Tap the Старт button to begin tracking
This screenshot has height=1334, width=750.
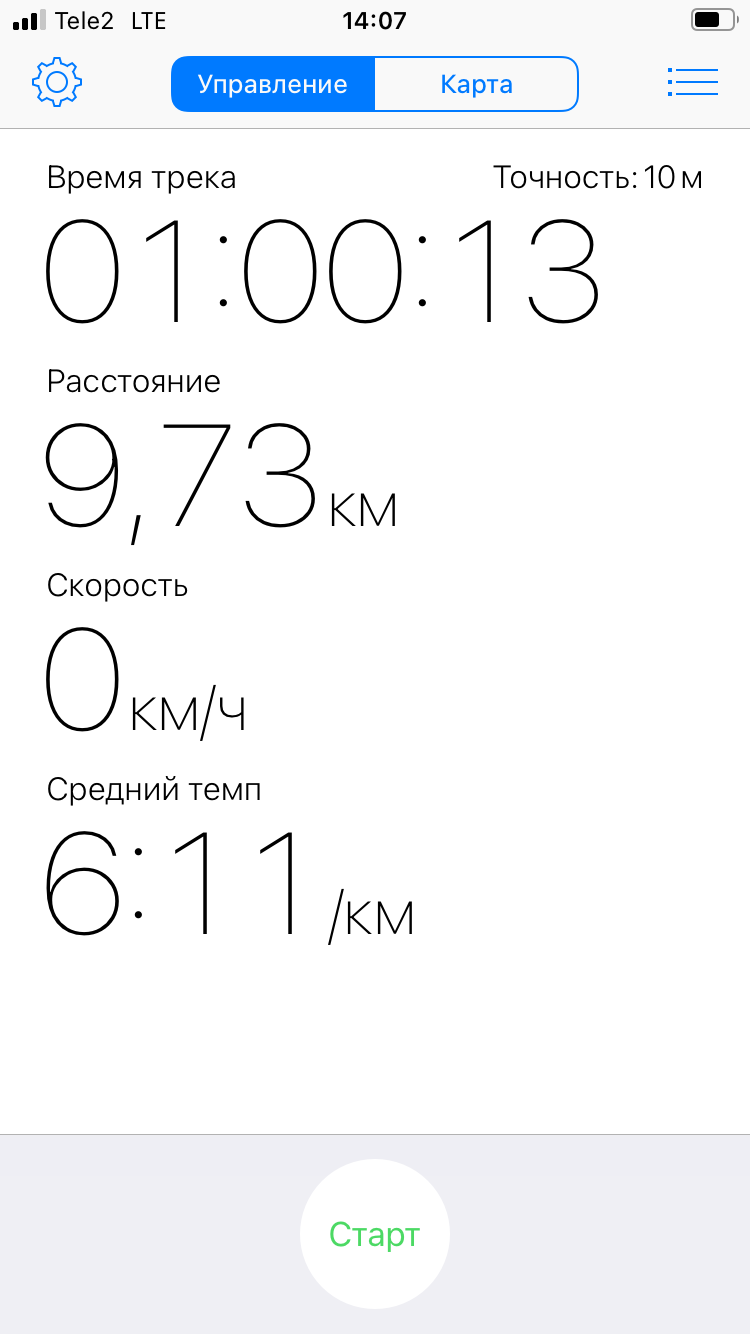point(375,1234)
